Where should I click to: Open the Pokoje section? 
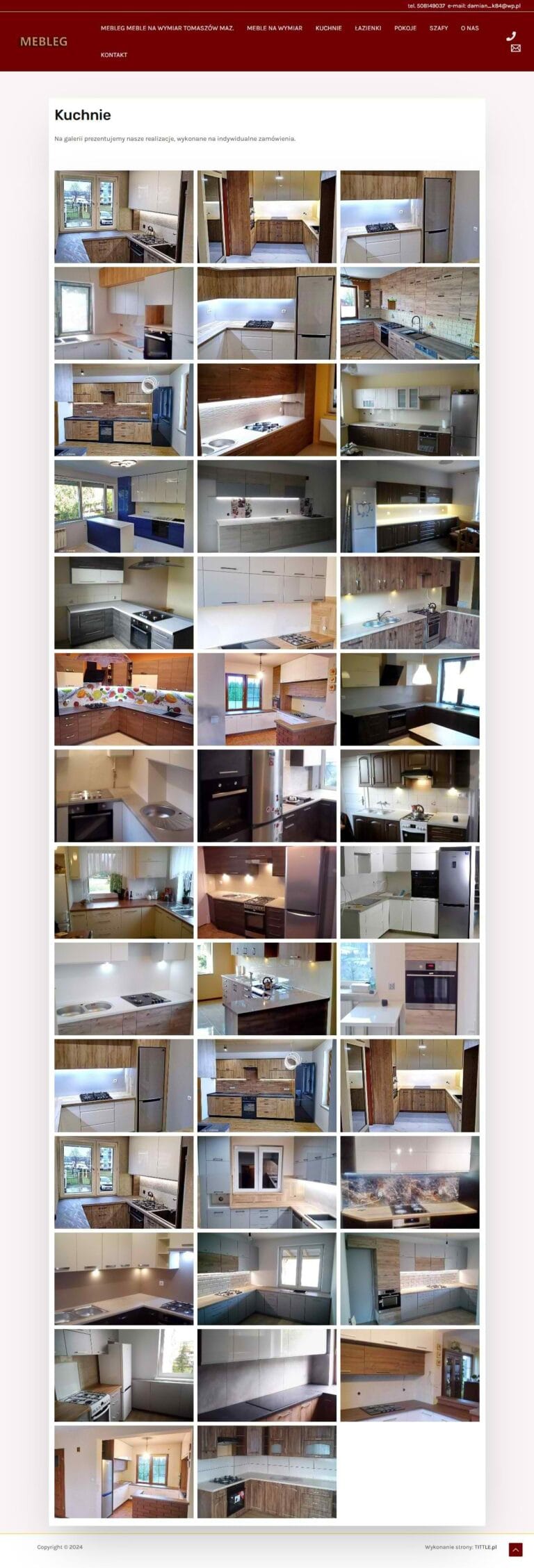pos(405,28)
